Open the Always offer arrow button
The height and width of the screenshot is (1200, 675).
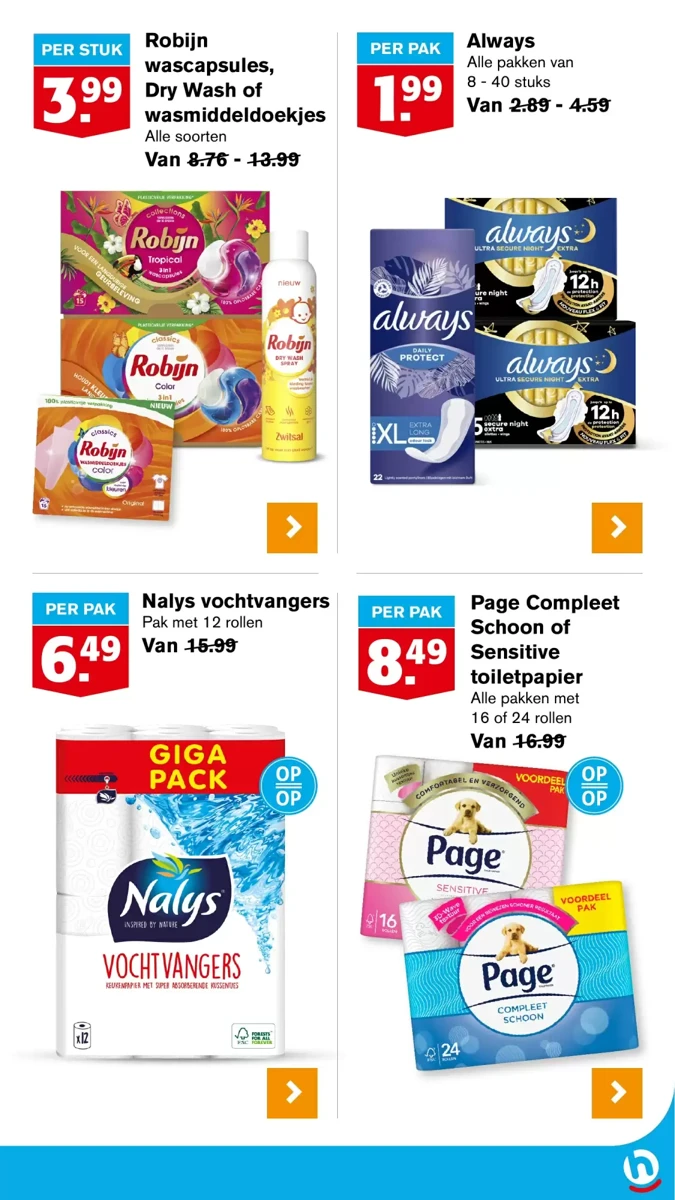pos(617,527)
